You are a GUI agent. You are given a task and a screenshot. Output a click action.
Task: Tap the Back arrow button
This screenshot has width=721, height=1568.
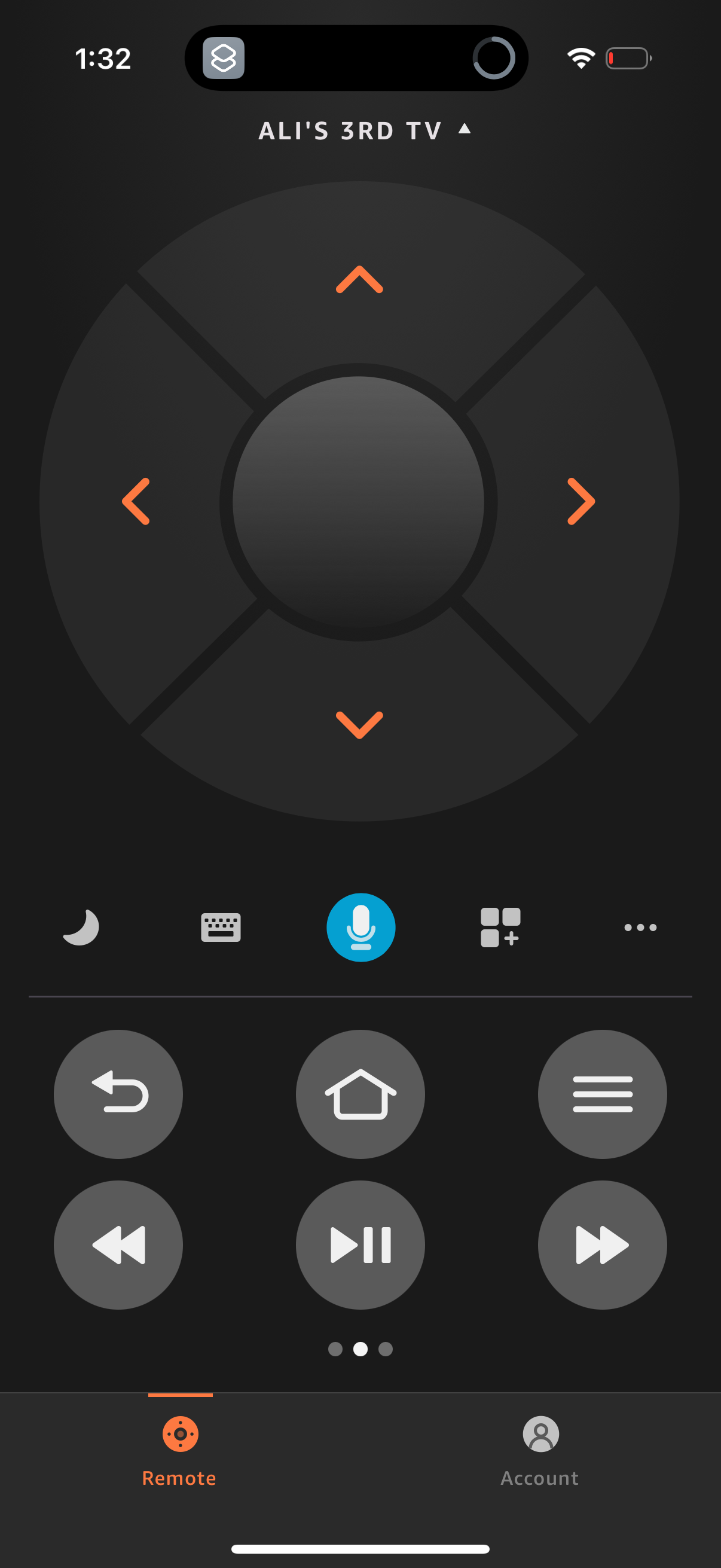point(118,1094)
